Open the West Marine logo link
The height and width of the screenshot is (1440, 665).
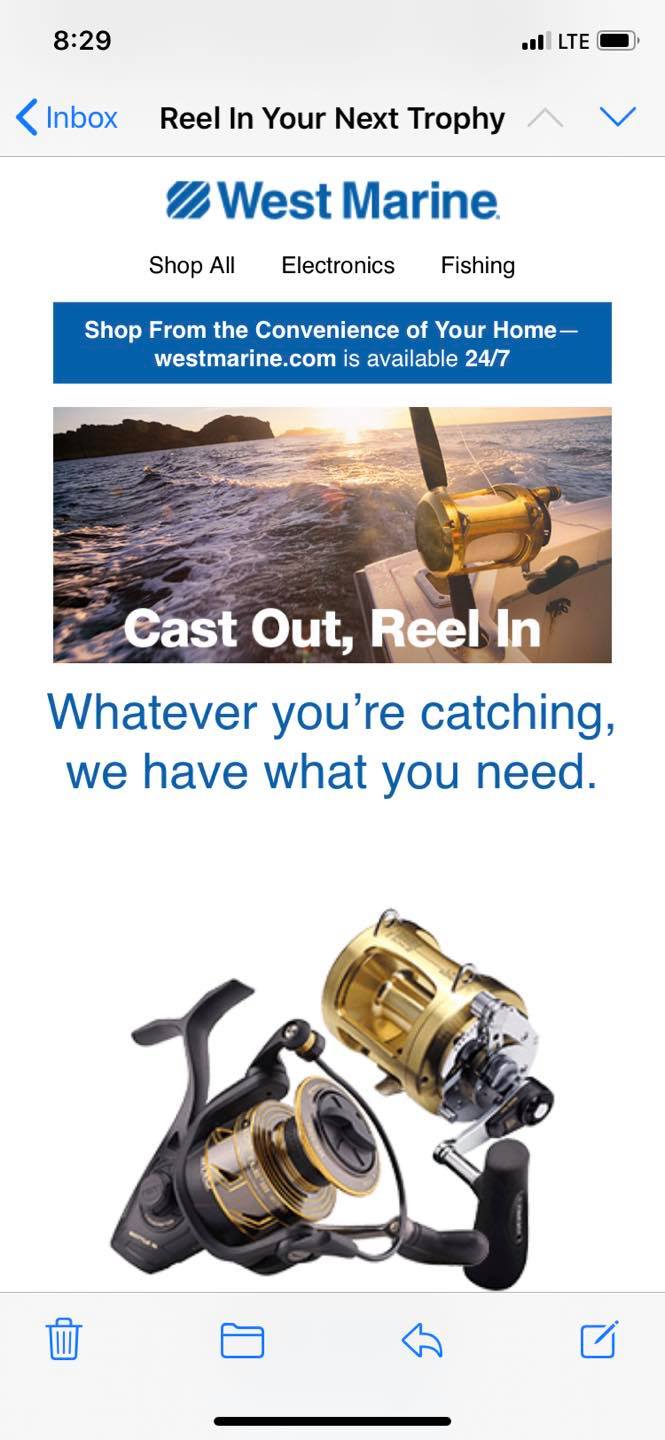(x=332, y=200)
